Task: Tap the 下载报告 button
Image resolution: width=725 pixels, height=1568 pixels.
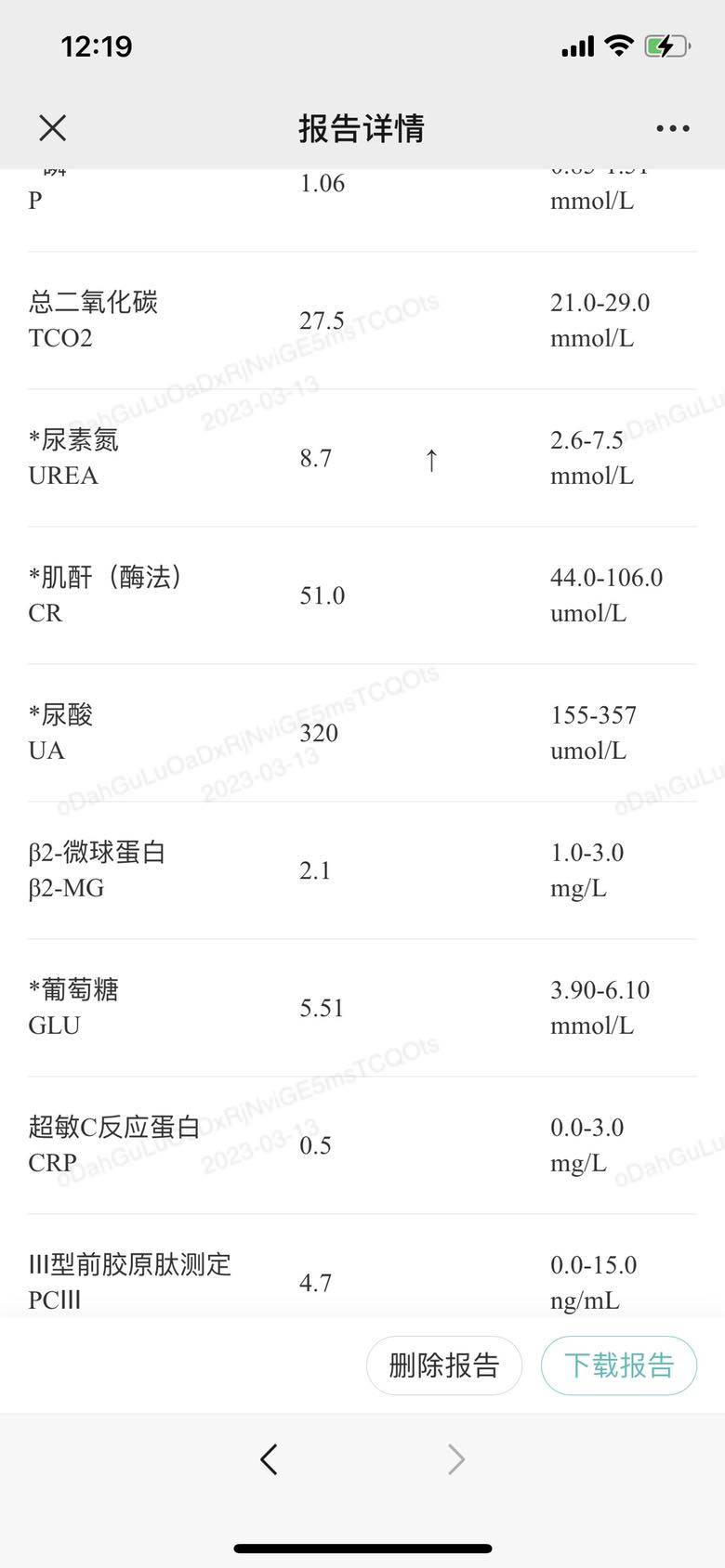Action: (x=619, y=1365)
